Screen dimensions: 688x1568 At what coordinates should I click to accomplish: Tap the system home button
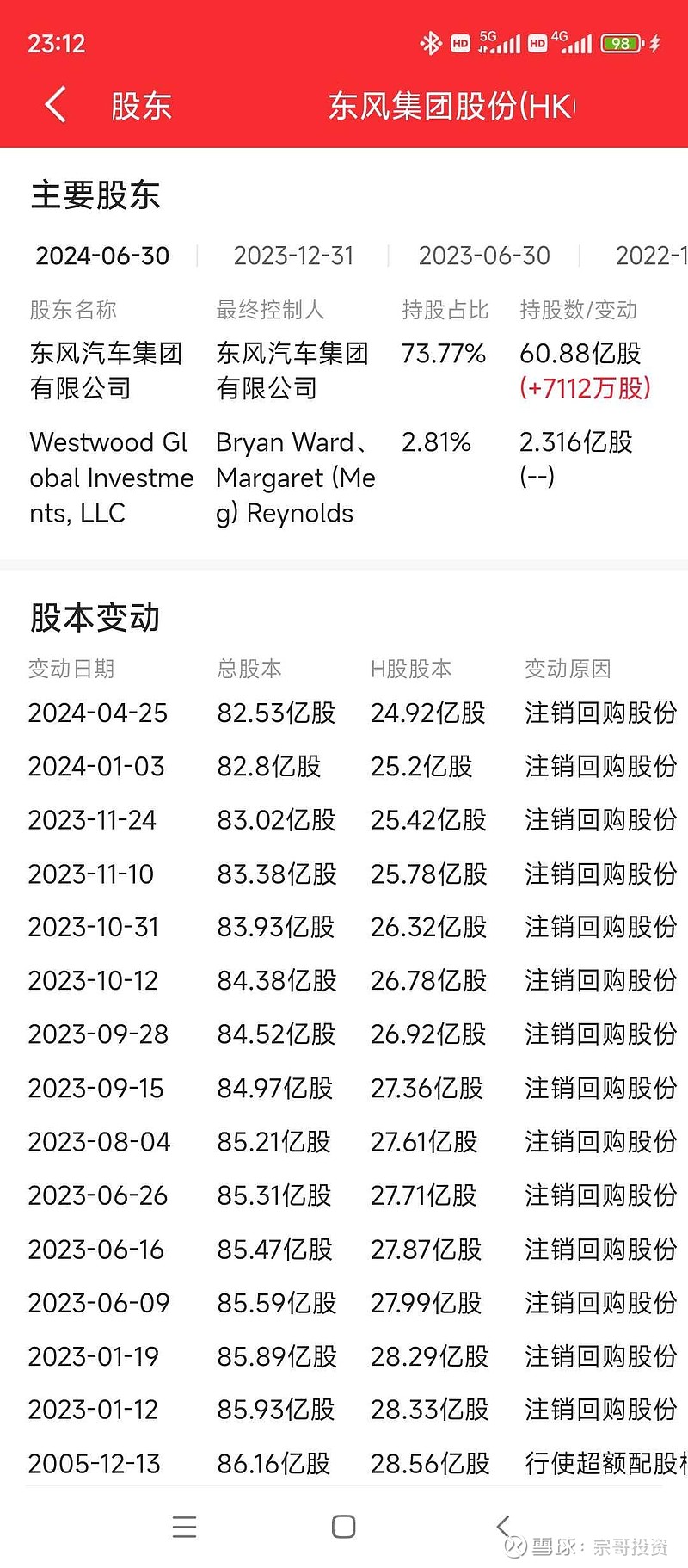tap(343, 1527)
